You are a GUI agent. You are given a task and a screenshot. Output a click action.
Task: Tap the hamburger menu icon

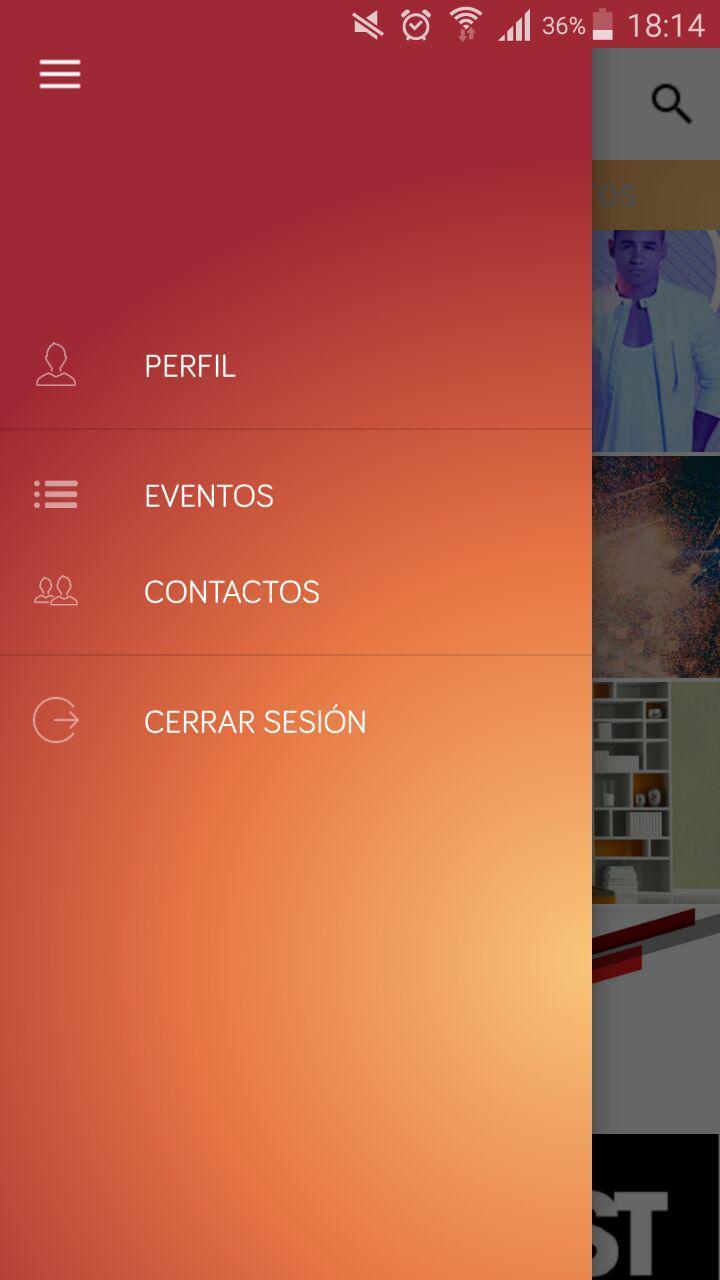tap(59, 74)
